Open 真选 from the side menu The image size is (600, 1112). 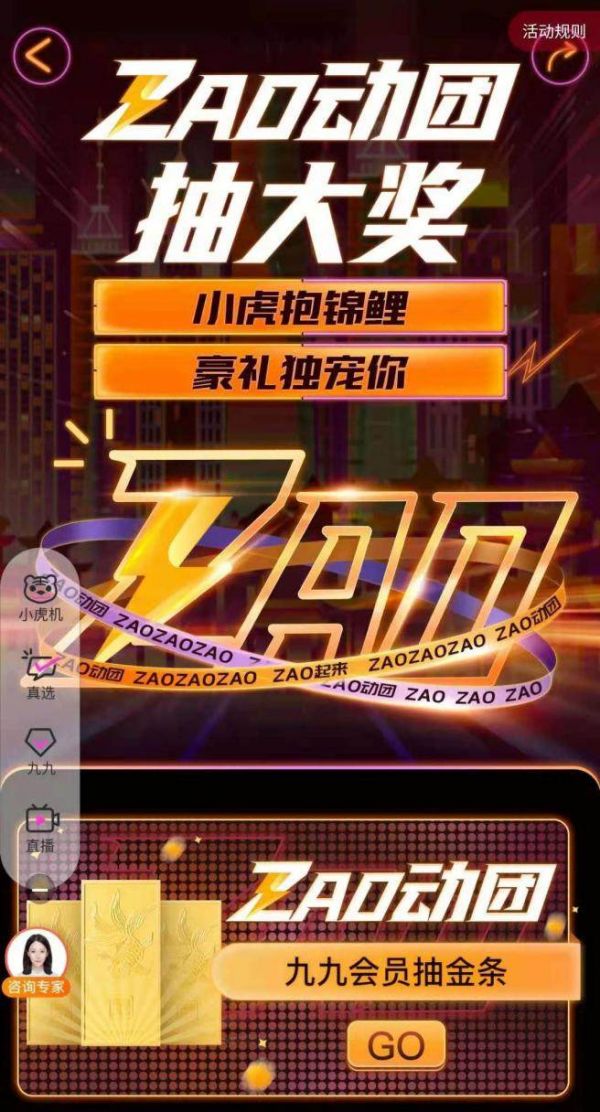41,674
